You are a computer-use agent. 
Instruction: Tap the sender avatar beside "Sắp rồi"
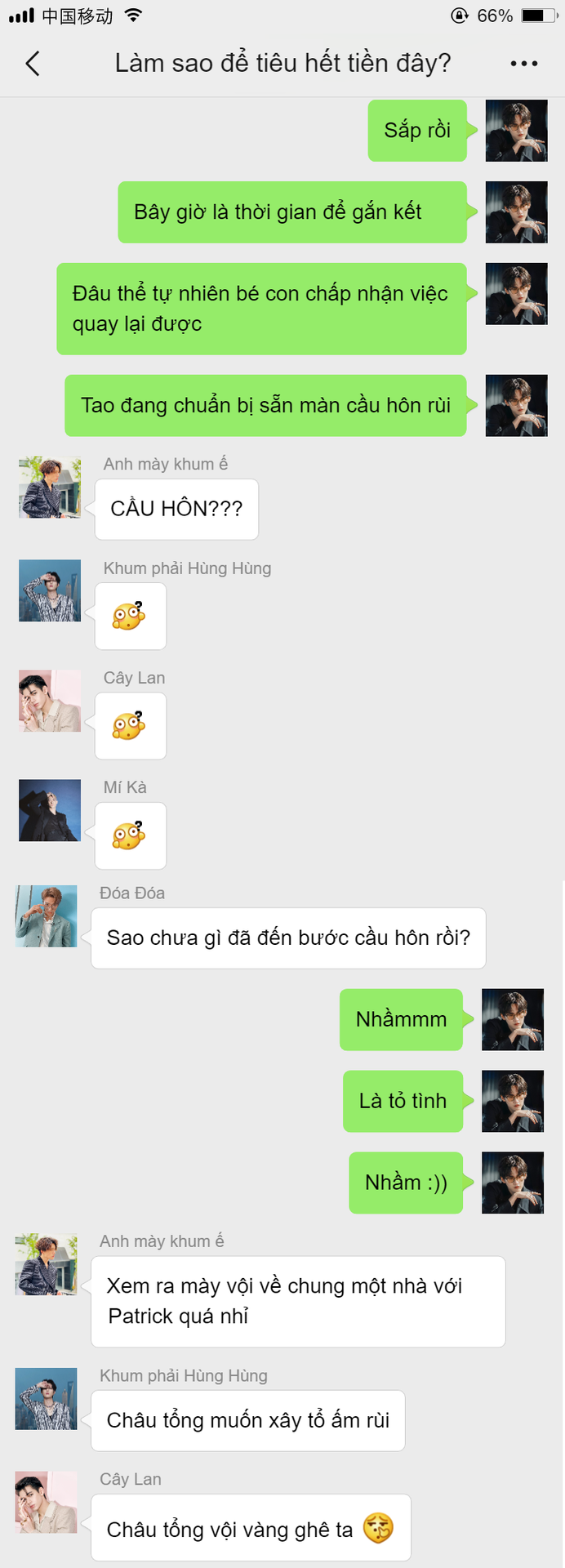coord(517,131)
